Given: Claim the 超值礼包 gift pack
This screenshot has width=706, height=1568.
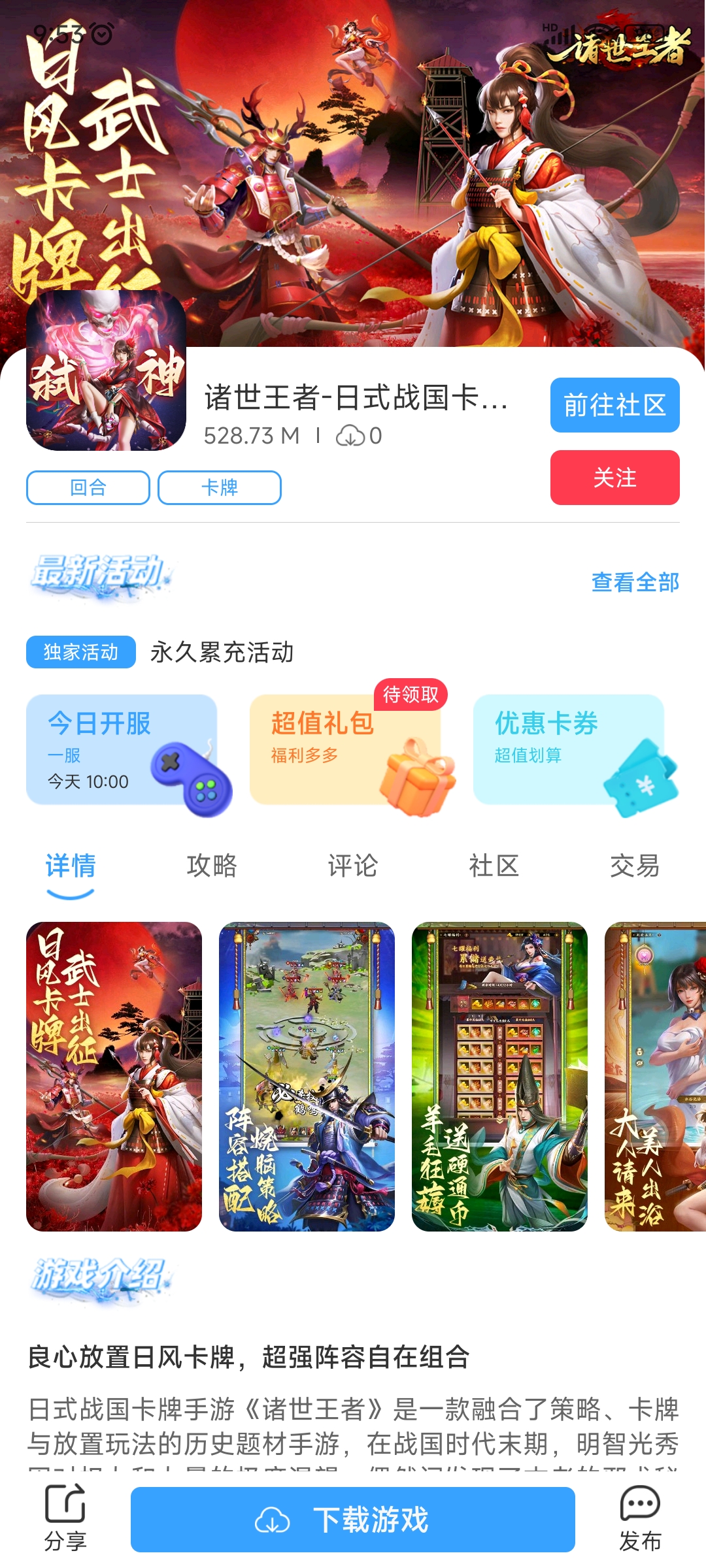Looking at the screenshot, I should (345, 749).
